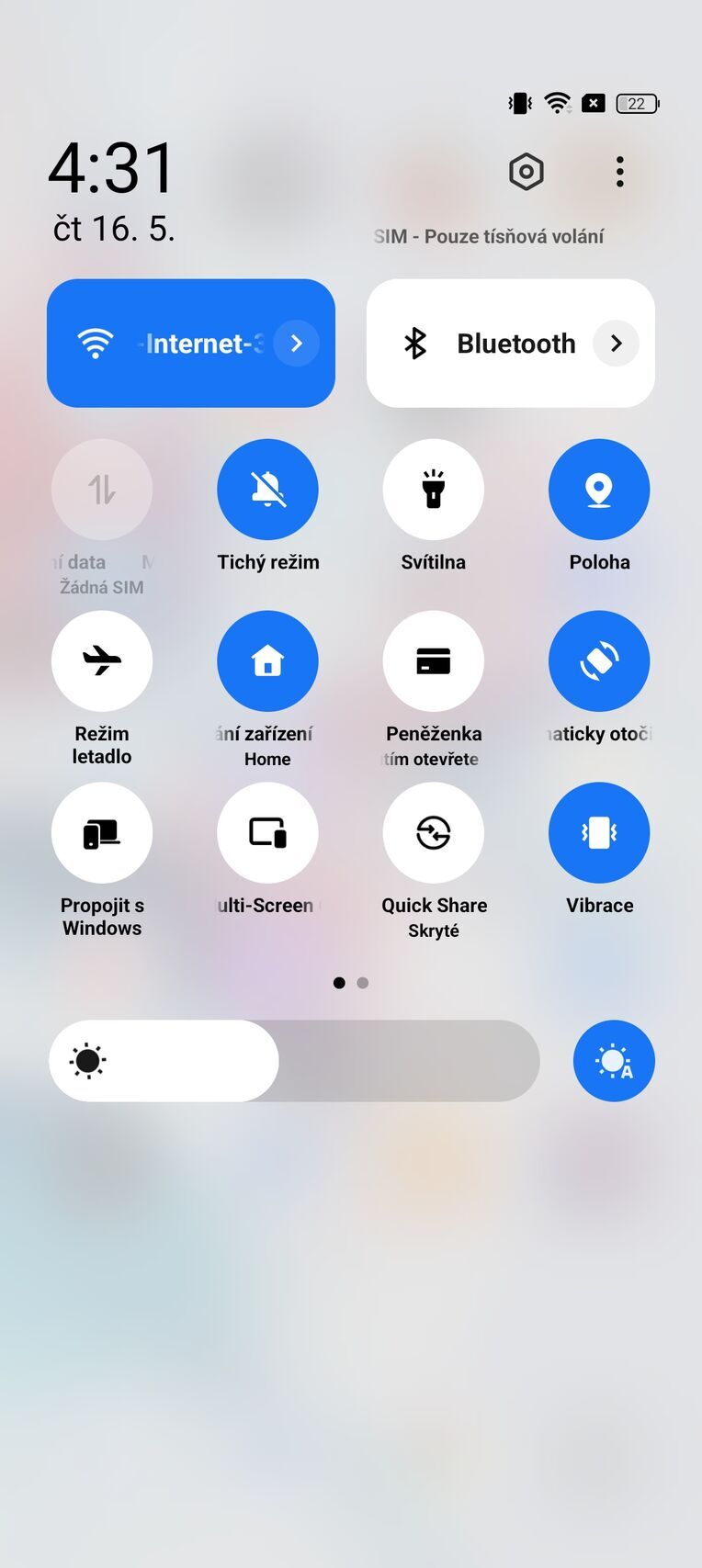Image resolution: width=702 pixels, height=1568 pixels.
Task: Open the Settings gear
Action: 526,171
